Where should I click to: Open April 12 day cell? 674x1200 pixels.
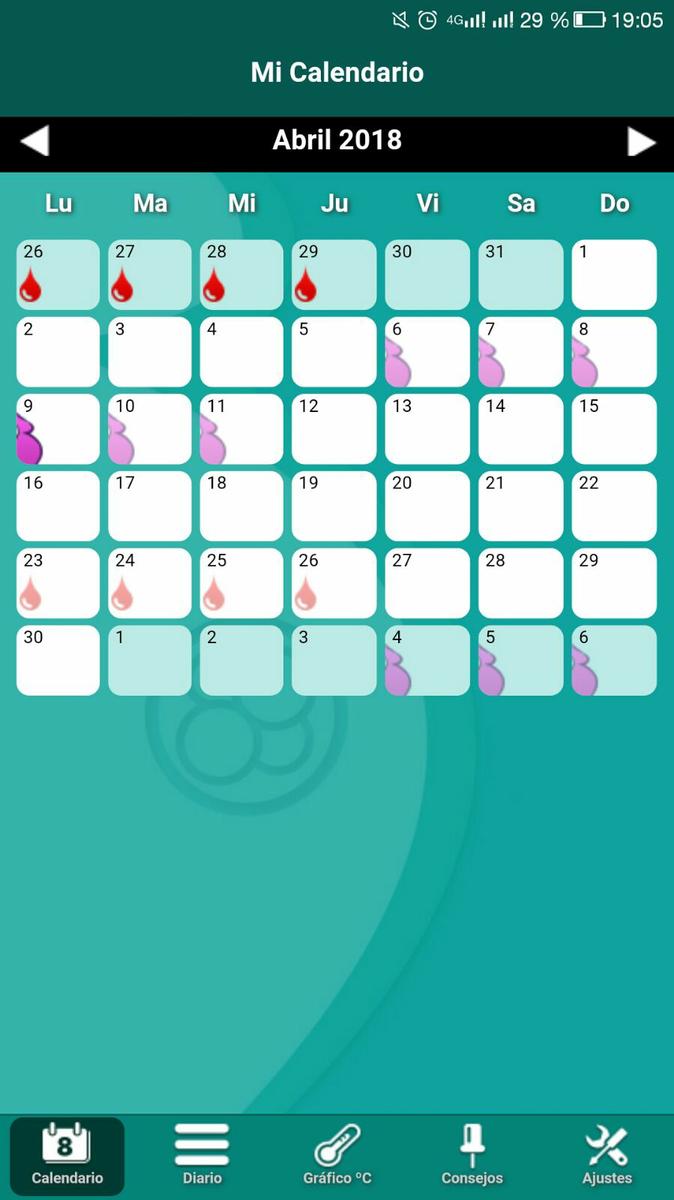pyautogui.click(x=334, y=429)
